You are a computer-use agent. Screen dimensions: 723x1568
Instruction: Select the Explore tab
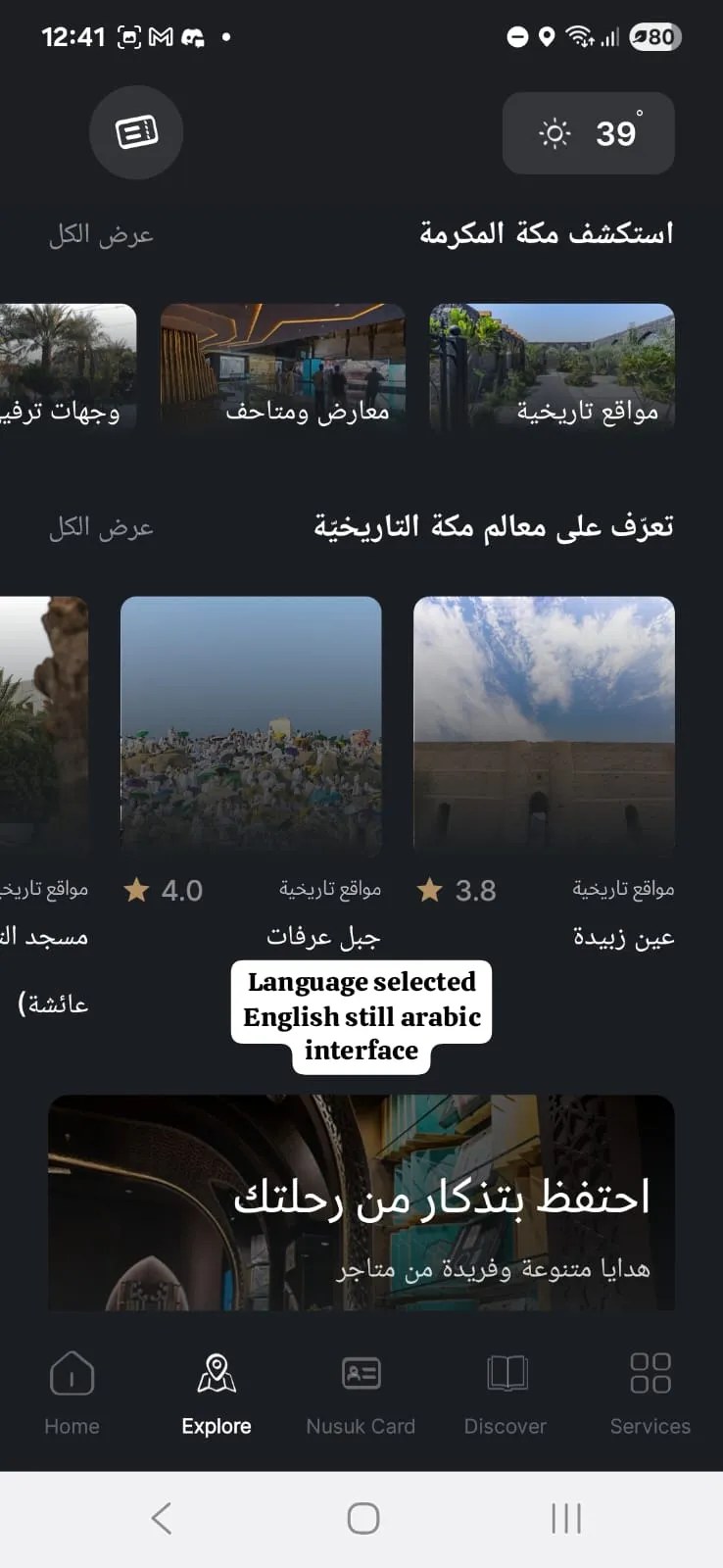point(217,1392)
